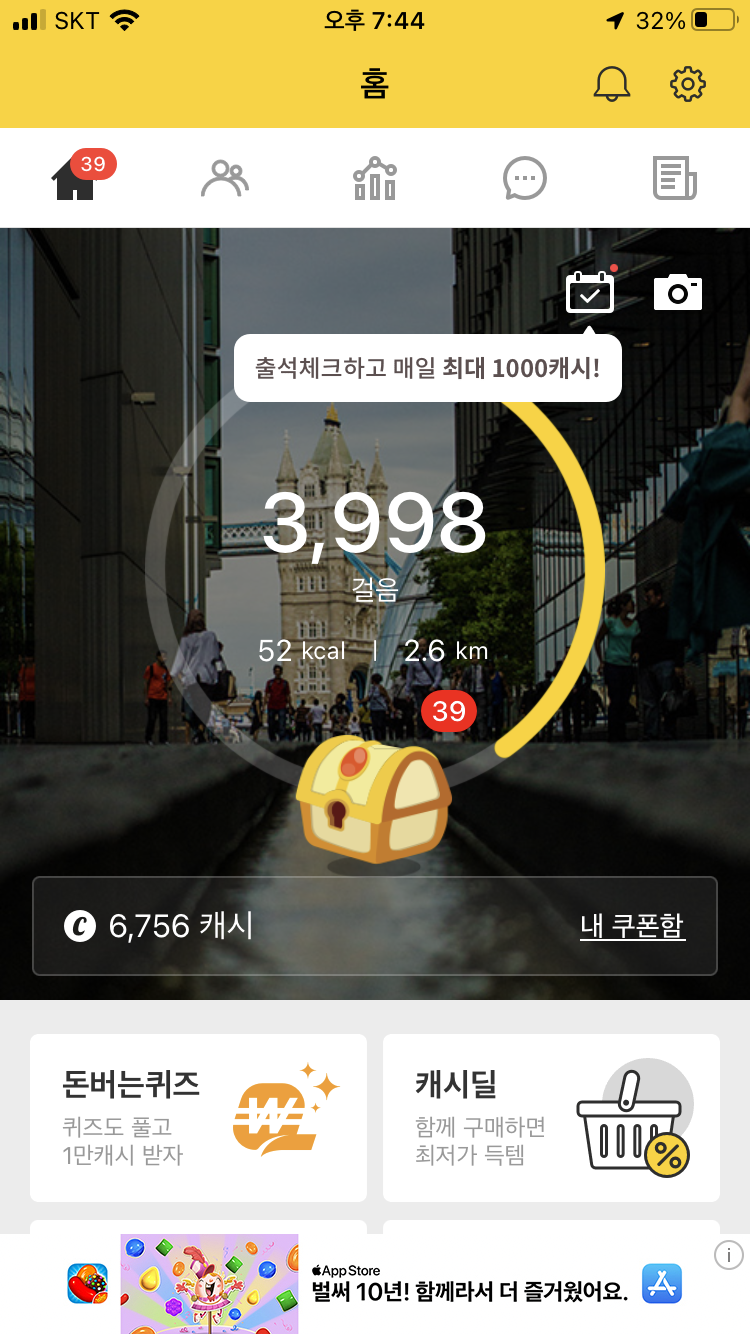The height and width of the screenshot is (1334, 750).
Task: Switch to the chat bubble tab
Action: (x=524, y=180)
